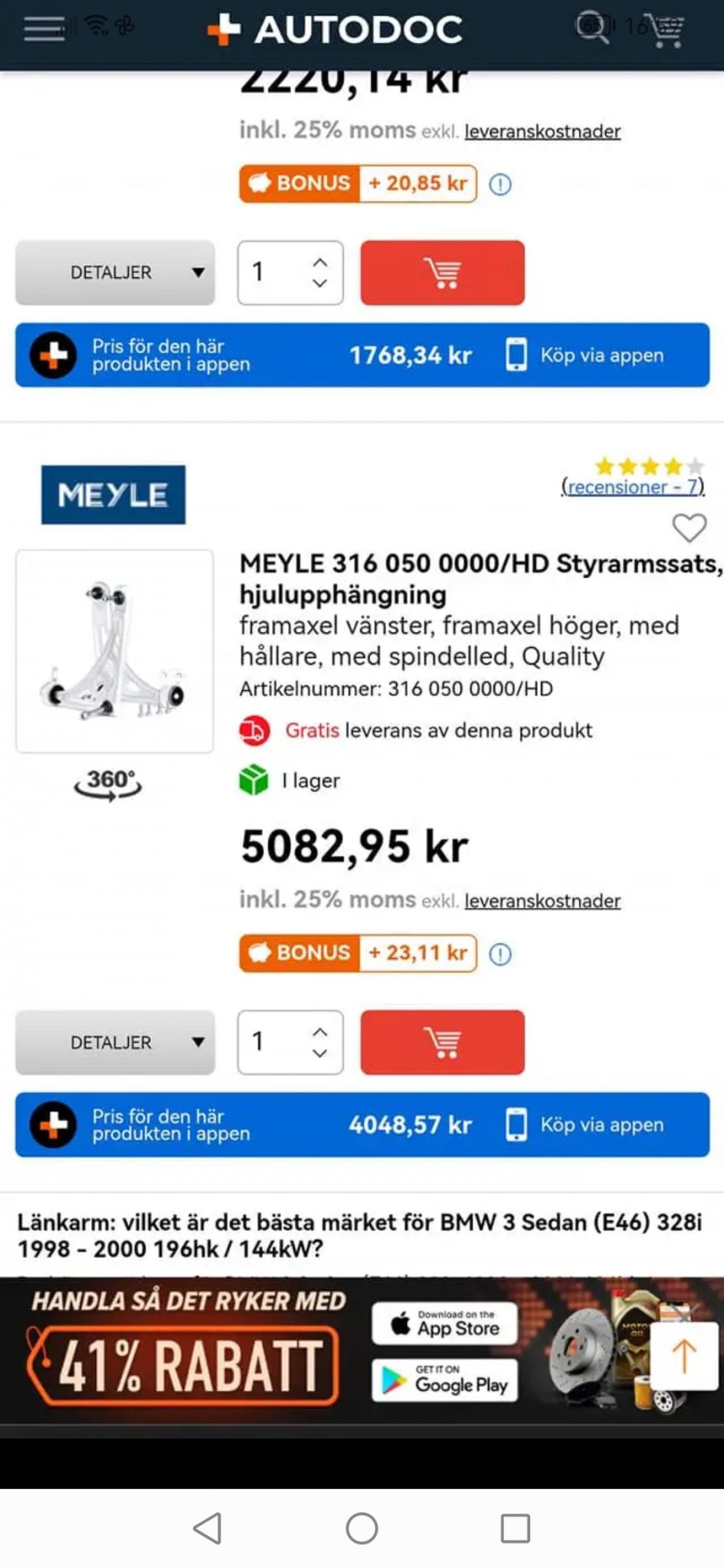Open leveranskostnader link under 5082,95 kr
The width and height of the screenshot is (724, 1568).
click(542, 901)
